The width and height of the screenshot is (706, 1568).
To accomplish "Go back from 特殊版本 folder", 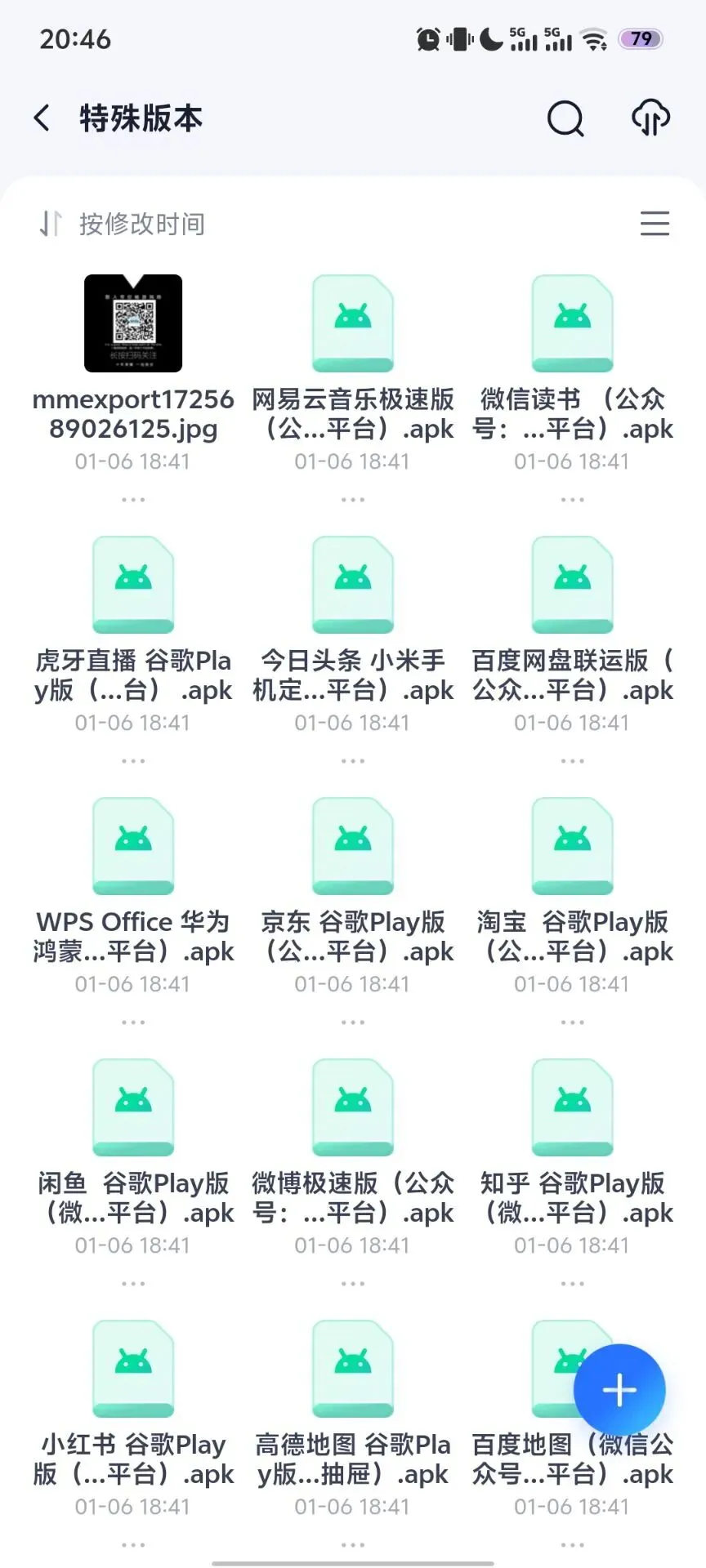I will (x=42, y=118).
